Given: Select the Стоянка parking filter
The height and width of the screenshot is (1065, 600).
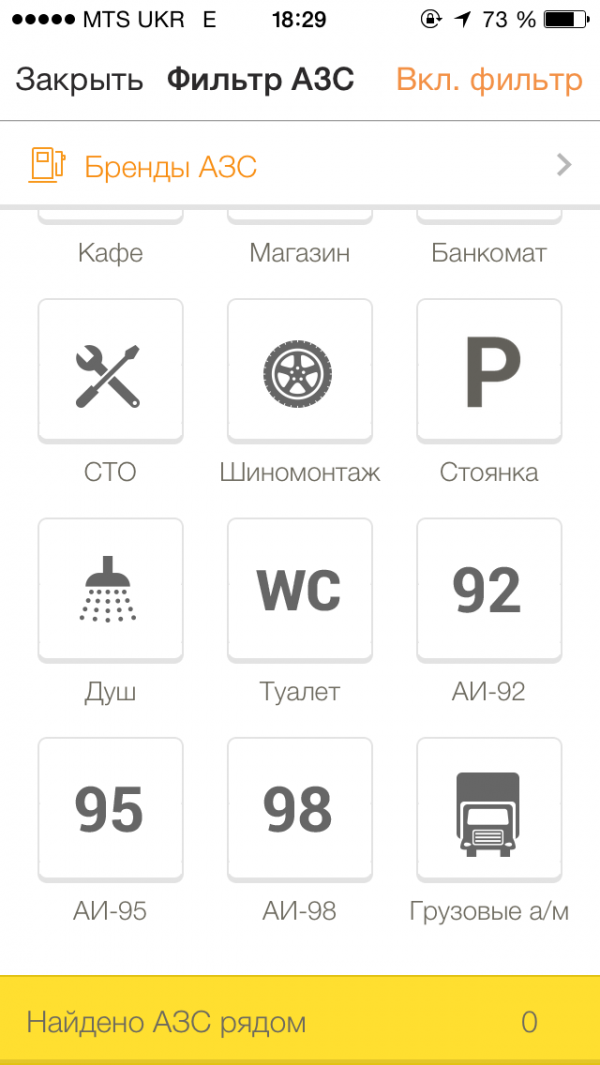Looking at the screenshot, I should click(x=489, y=371).
